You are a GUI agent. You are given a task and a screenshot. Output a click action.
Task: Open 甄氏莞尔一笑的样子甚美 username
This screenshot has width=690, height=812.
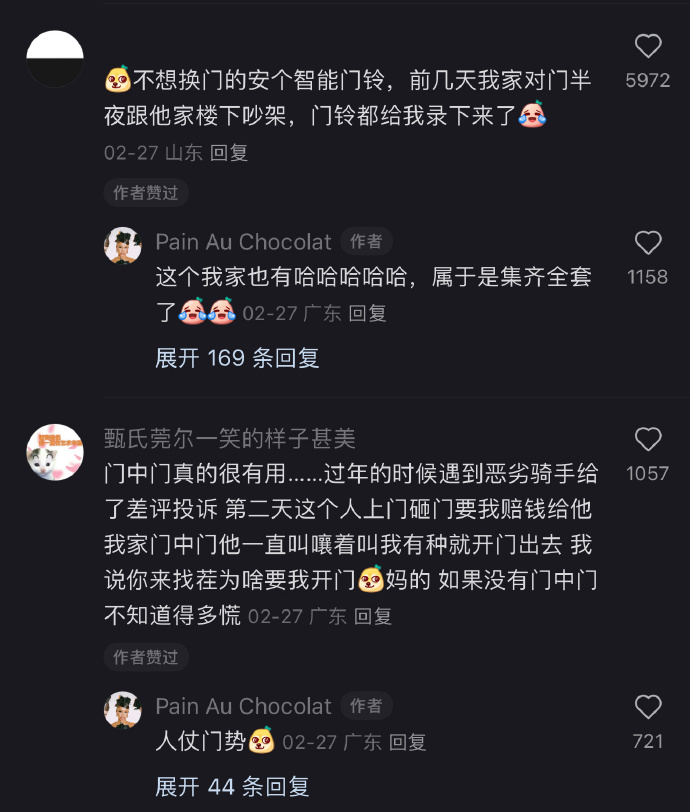(x=229, y=438)
